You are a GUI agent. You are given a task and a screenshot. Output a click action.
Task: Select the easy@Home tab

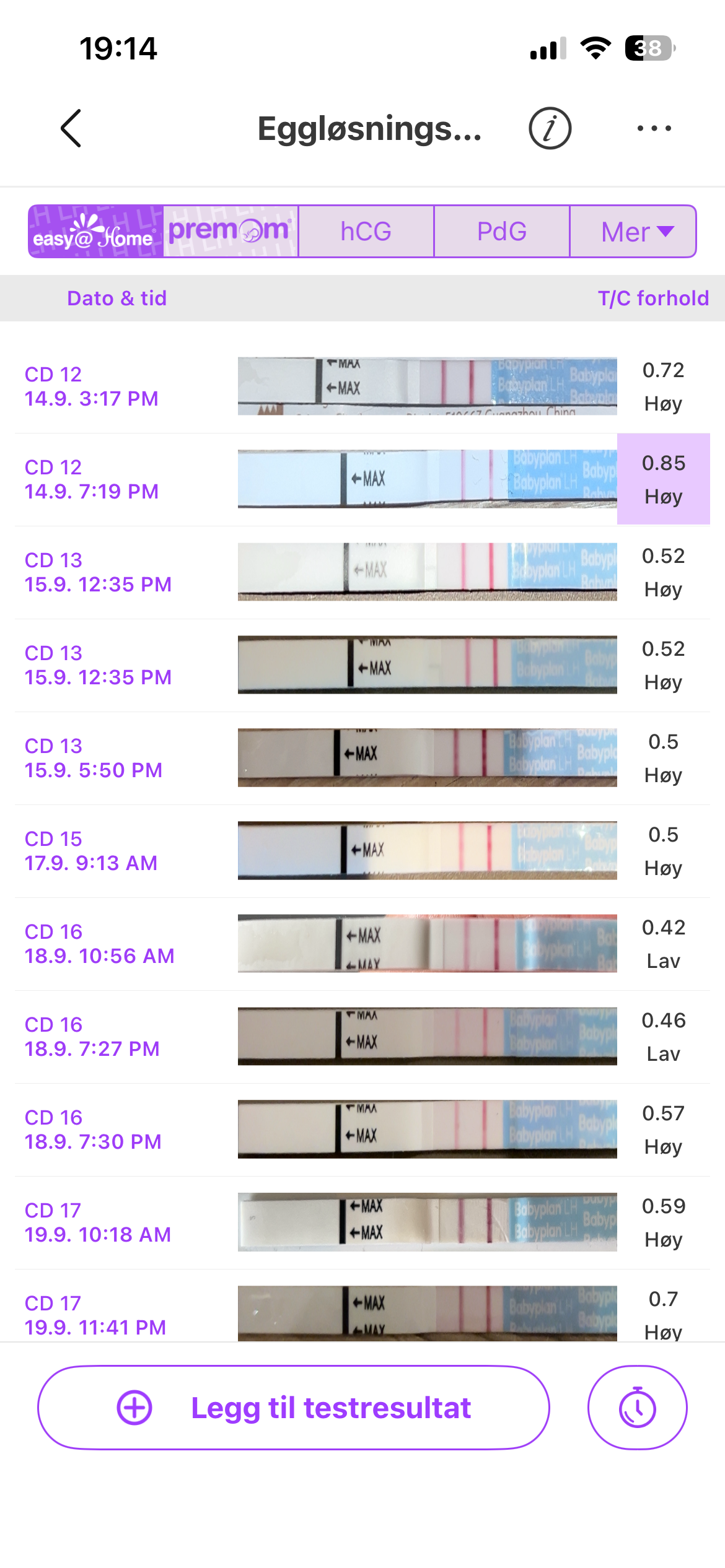point(96,232)
